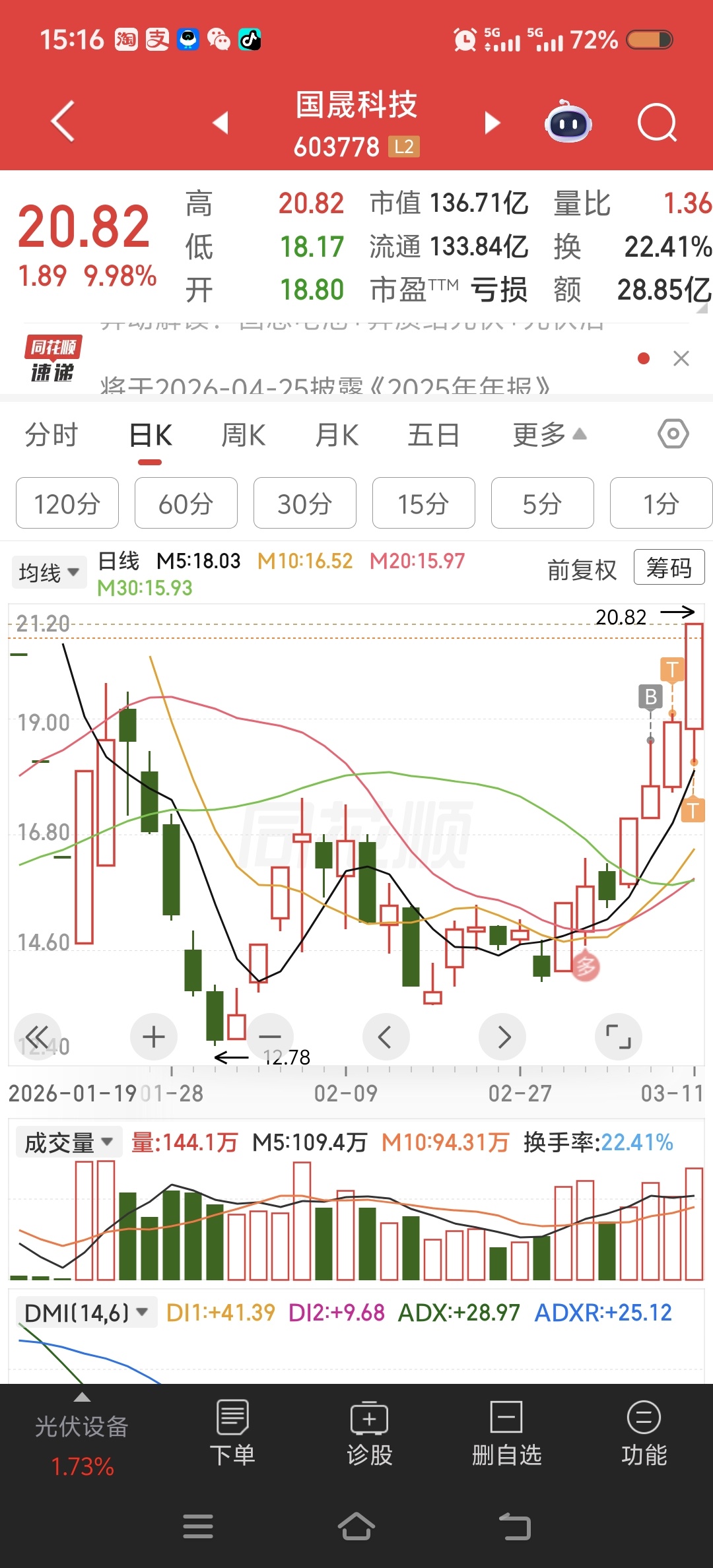Switch to the 分时 chart tab
The height and width of the screenshot is (1568, 713).
point(51,436)
